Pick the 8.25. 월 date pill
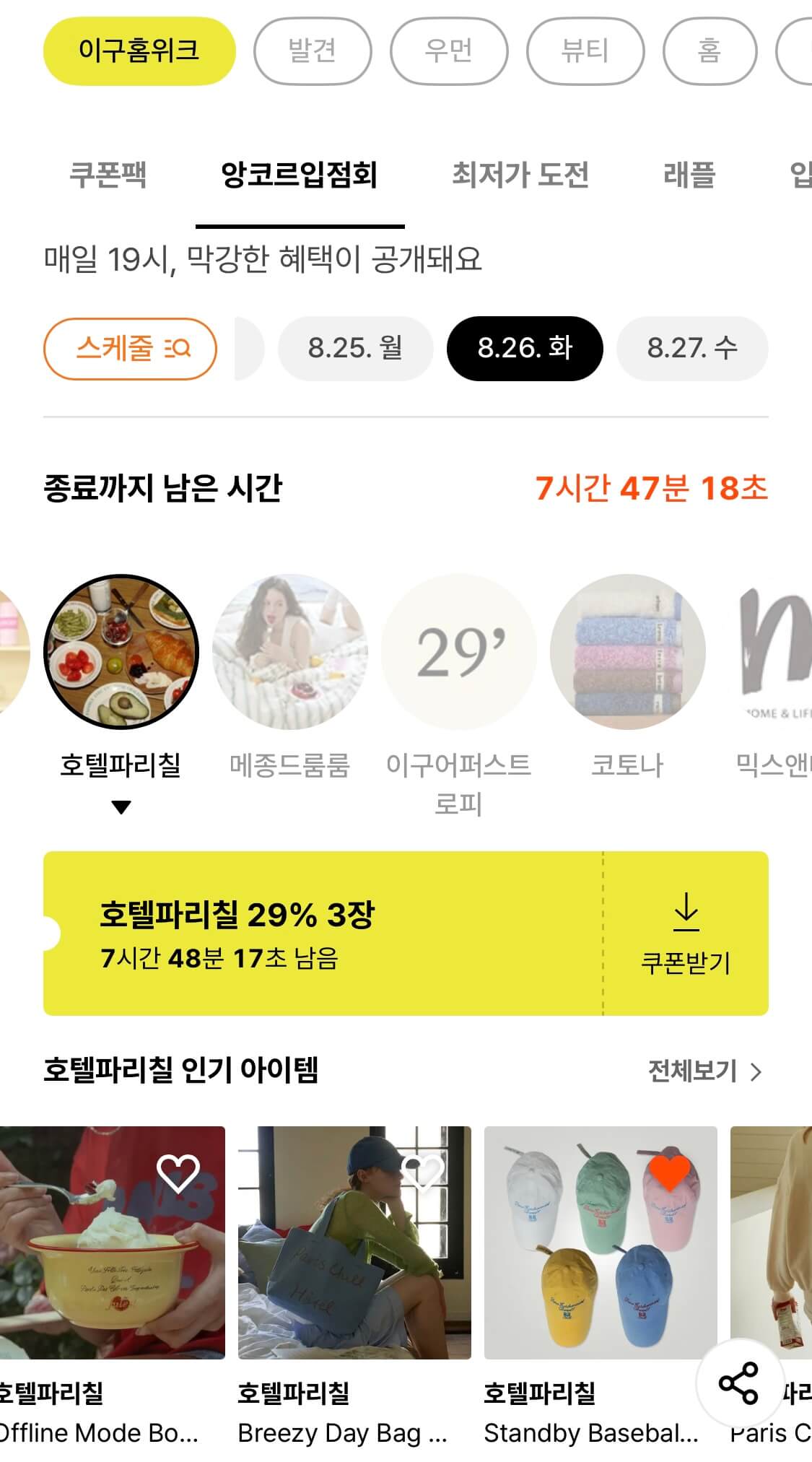 (x=355, y=348)
